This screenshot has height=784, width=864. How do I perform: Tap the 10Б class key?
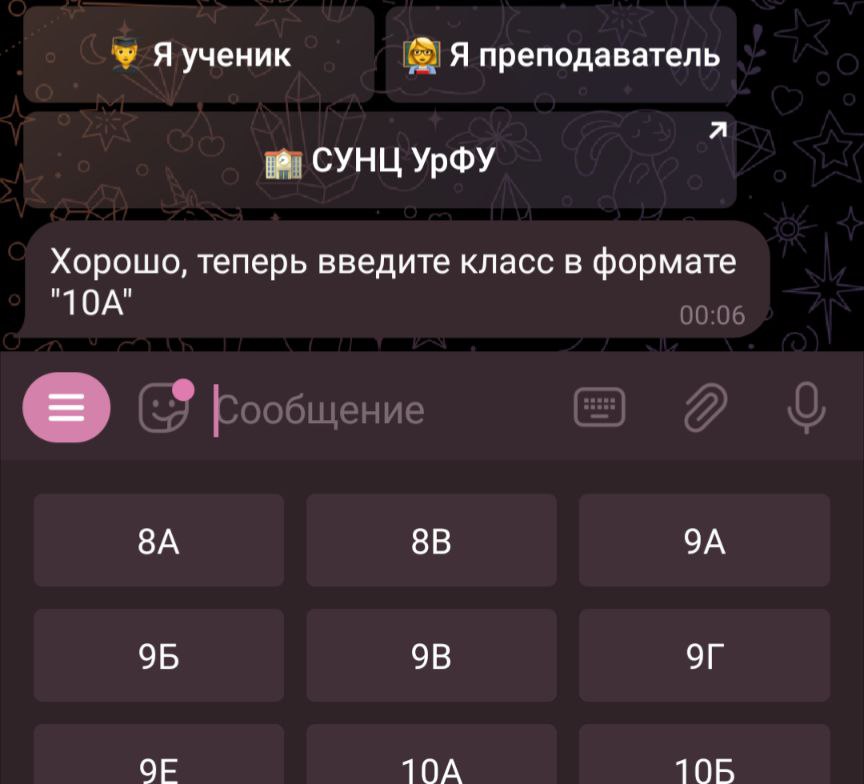704,760
